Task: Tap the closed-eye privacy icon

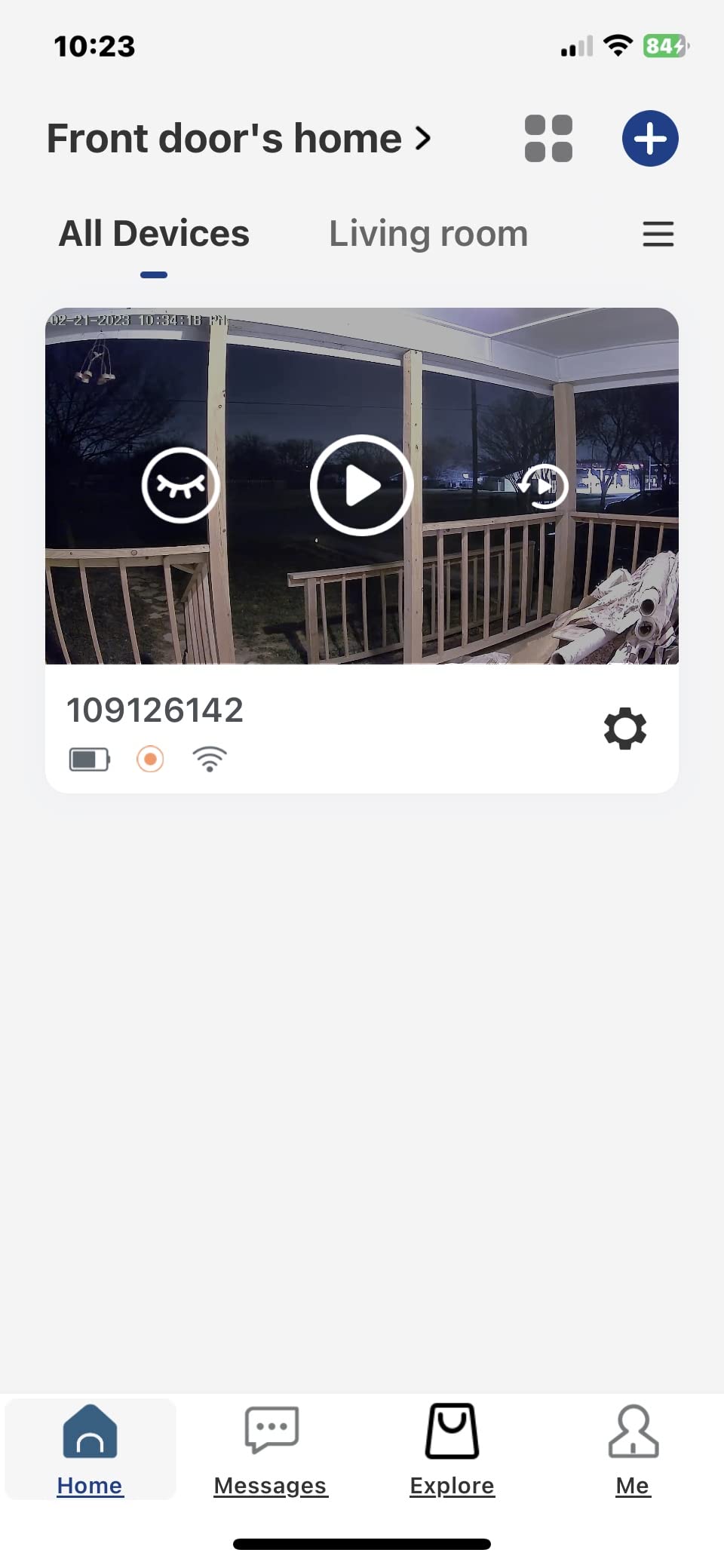Action: 180,485
